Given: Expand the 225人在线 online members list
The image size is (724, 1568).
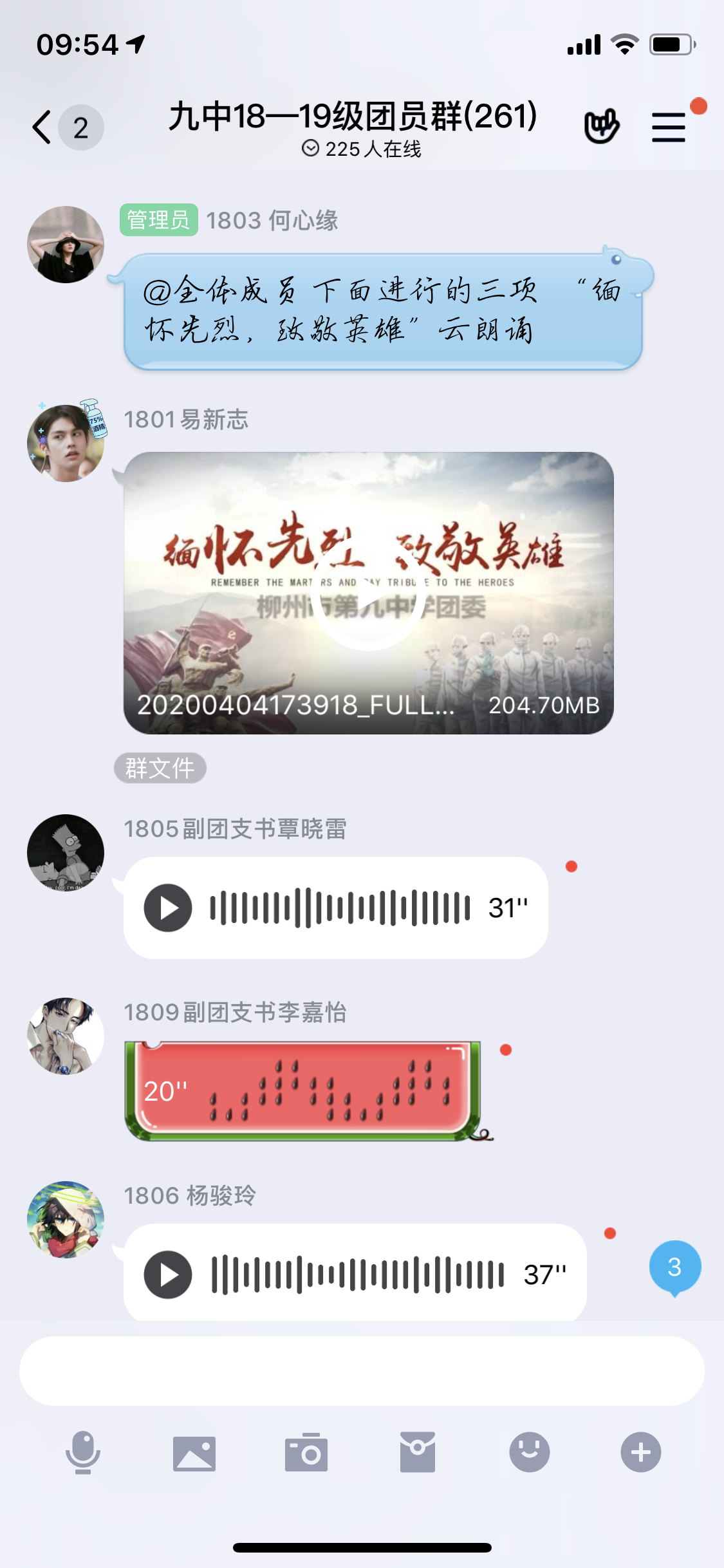Looking at the screenshot, I should point(362,149).
